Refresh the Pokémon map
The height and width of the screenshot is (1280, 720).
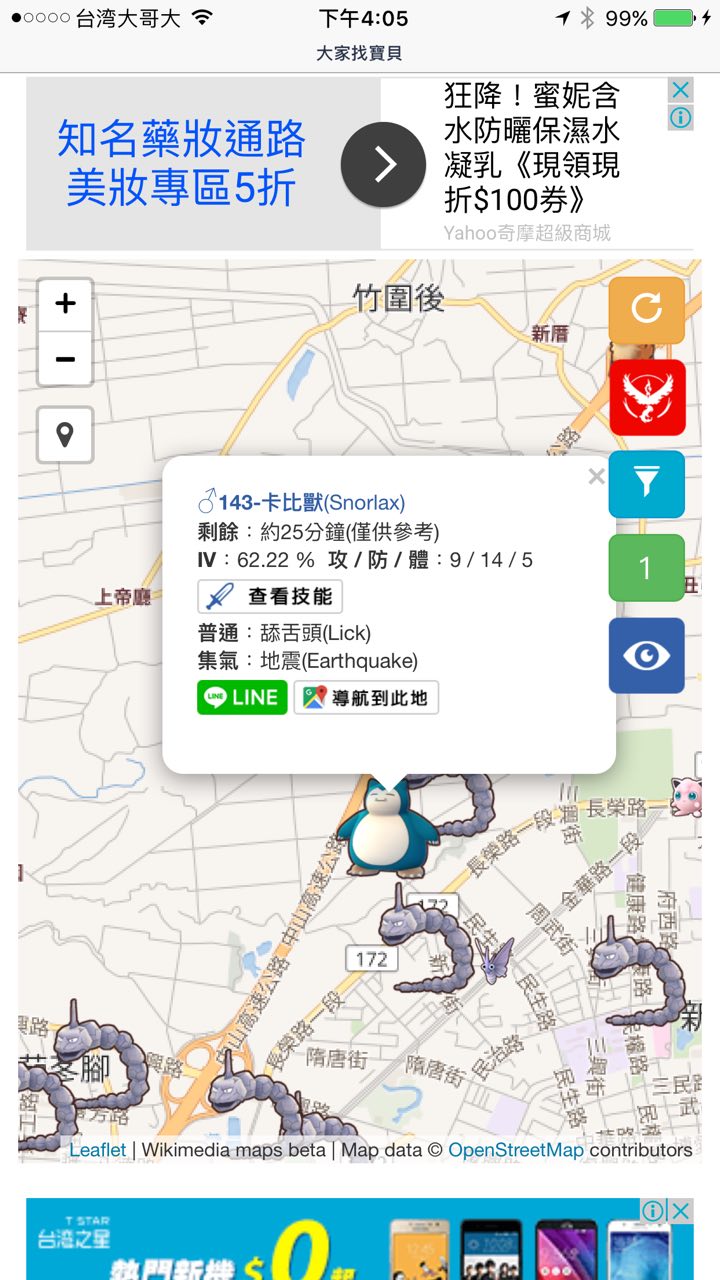(646, 310)
